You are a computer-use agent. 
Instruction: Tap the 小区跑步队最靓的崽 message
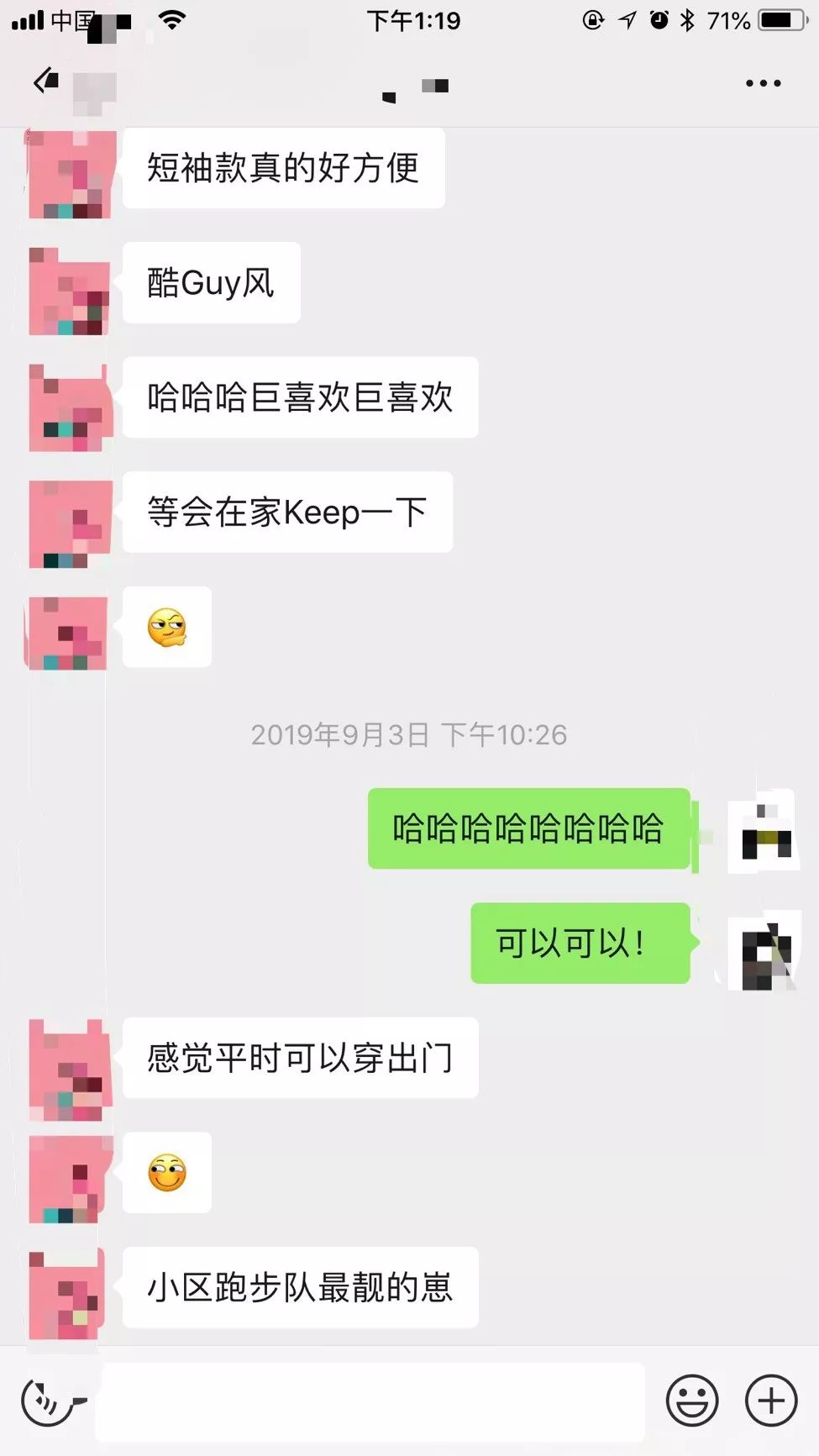coord(300,1288)
